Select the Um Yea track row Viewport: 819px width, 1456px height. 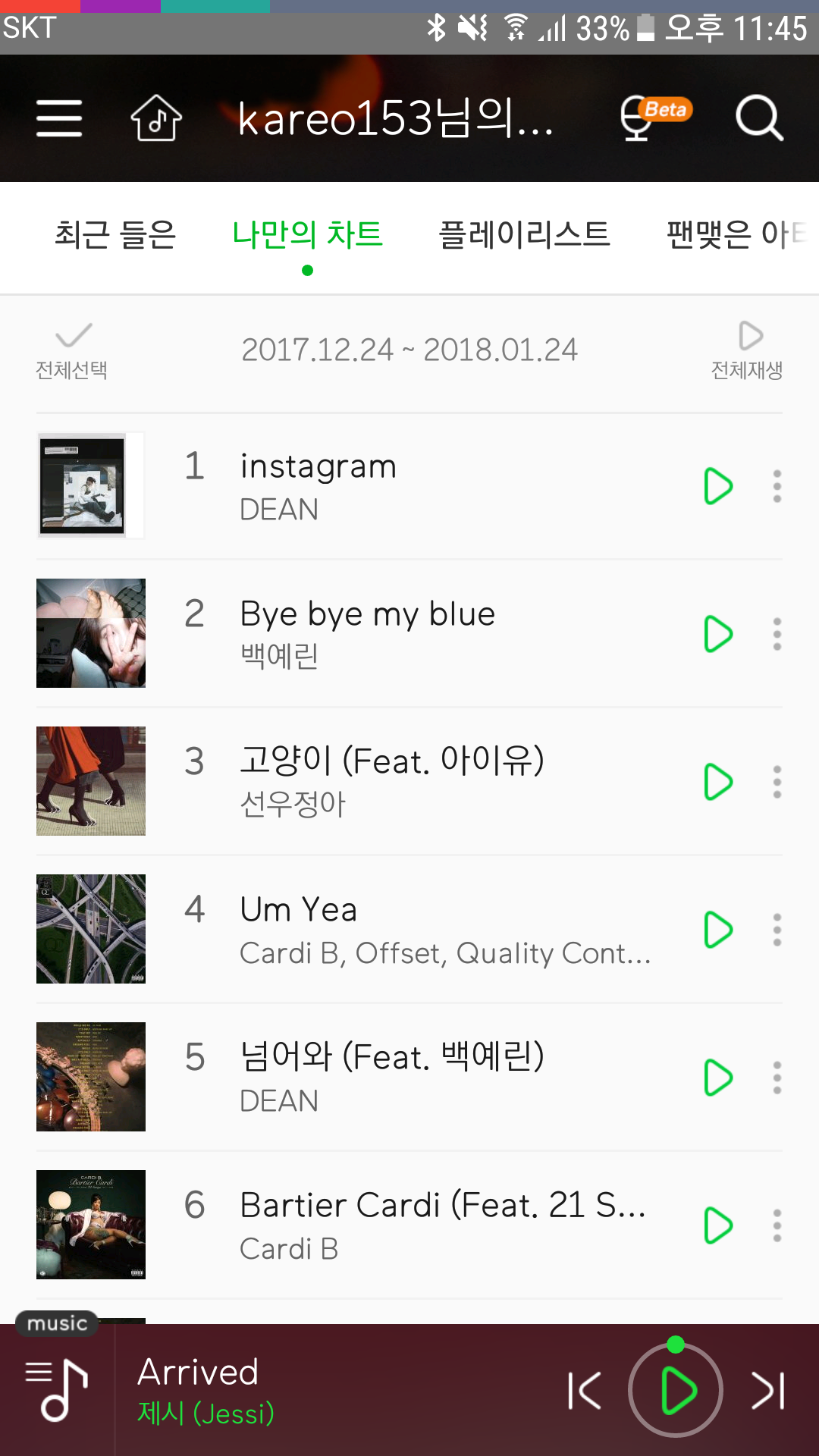[x=425, y=930]
